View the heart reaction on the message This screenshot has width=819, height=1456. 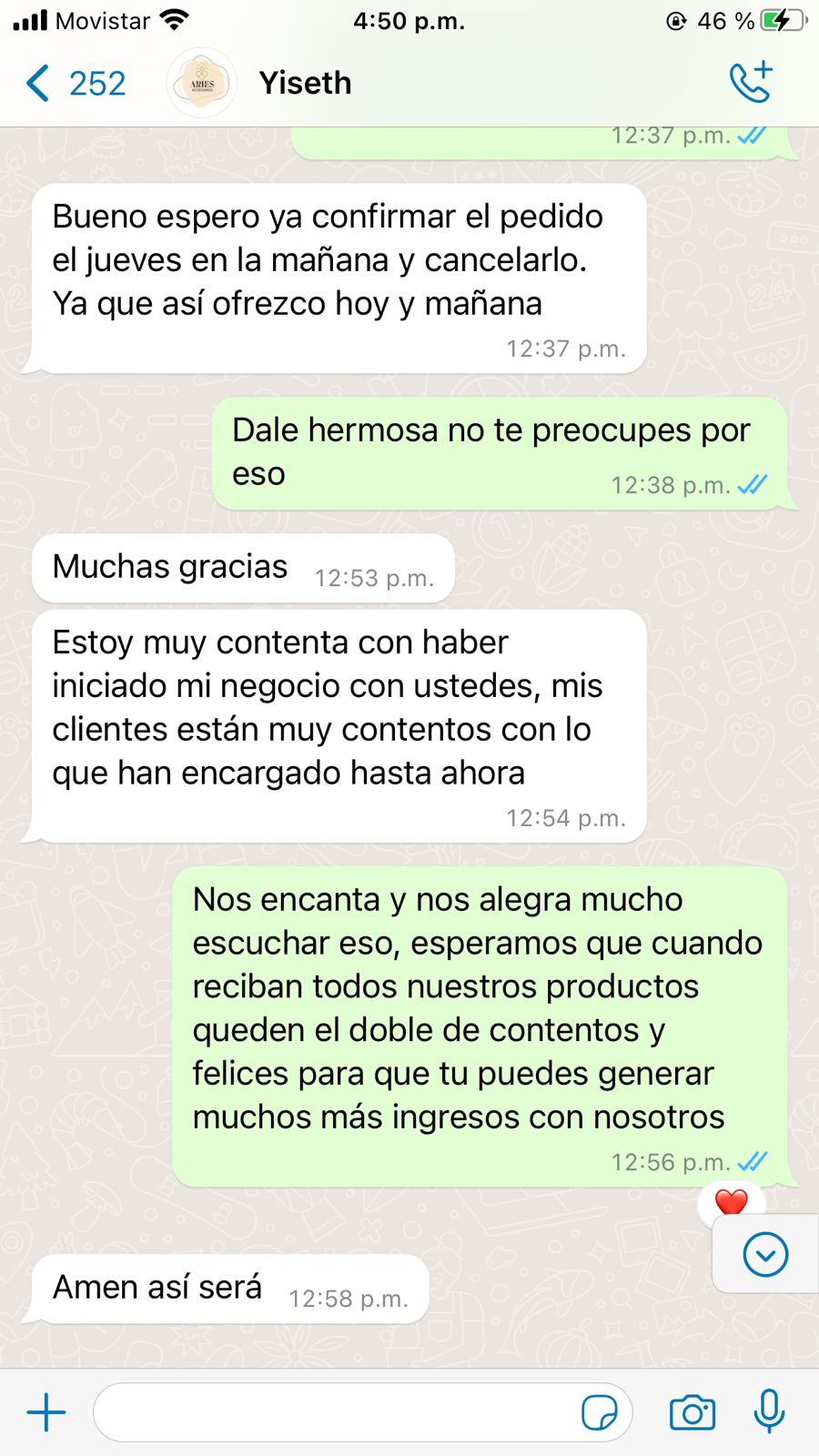[731, 1202]
